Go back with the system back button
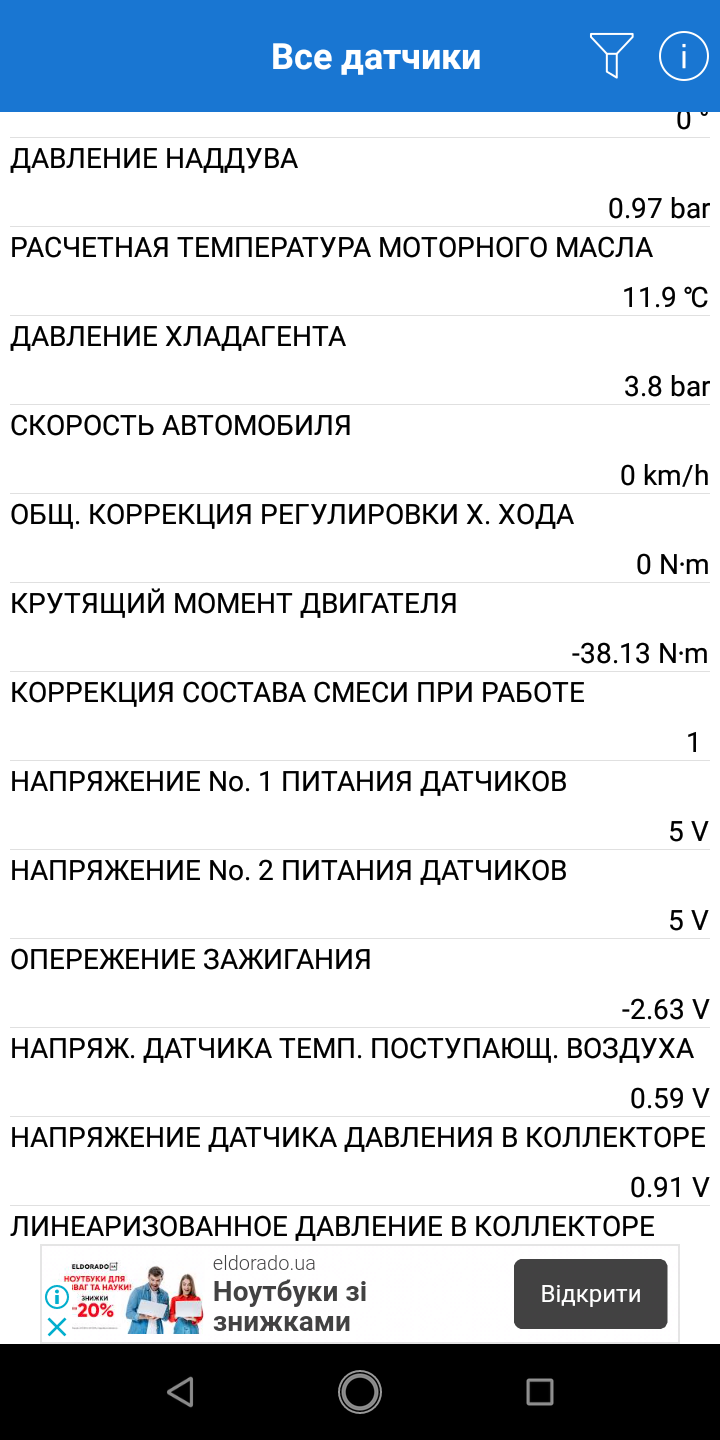The width and height of the screenshot is (720, 1440). pyautogui.click(x=180, y=1391)
